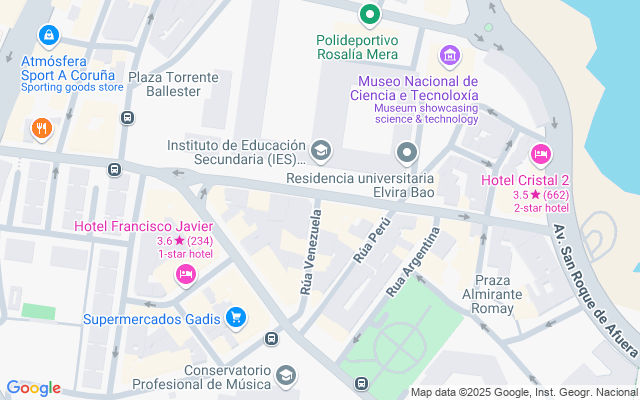Select the Residencia universitaria Elvira Bao pin

406,153
